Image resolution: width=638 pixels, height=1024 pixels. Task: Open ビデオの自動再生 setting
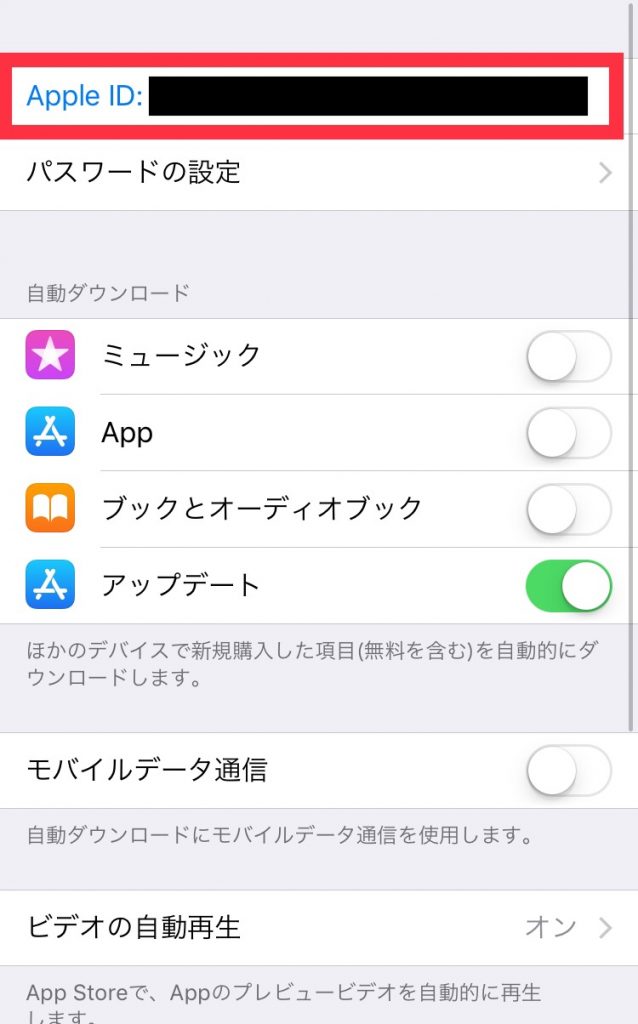click(x=319, y=927)
